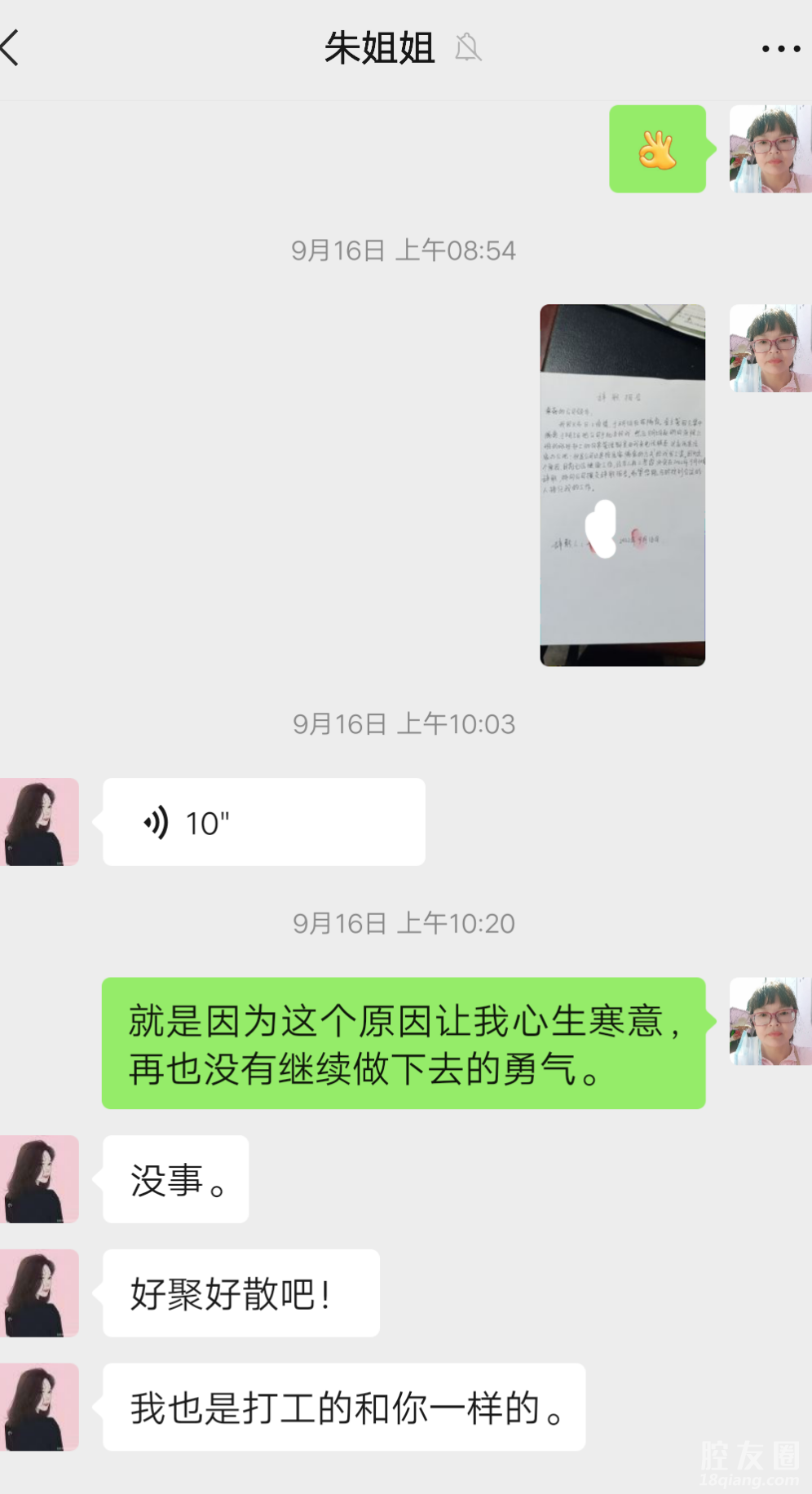Go back from the 朱姐姐 chat
Viewport: 812px width, 1494px height.
click(x=11, y=47)
